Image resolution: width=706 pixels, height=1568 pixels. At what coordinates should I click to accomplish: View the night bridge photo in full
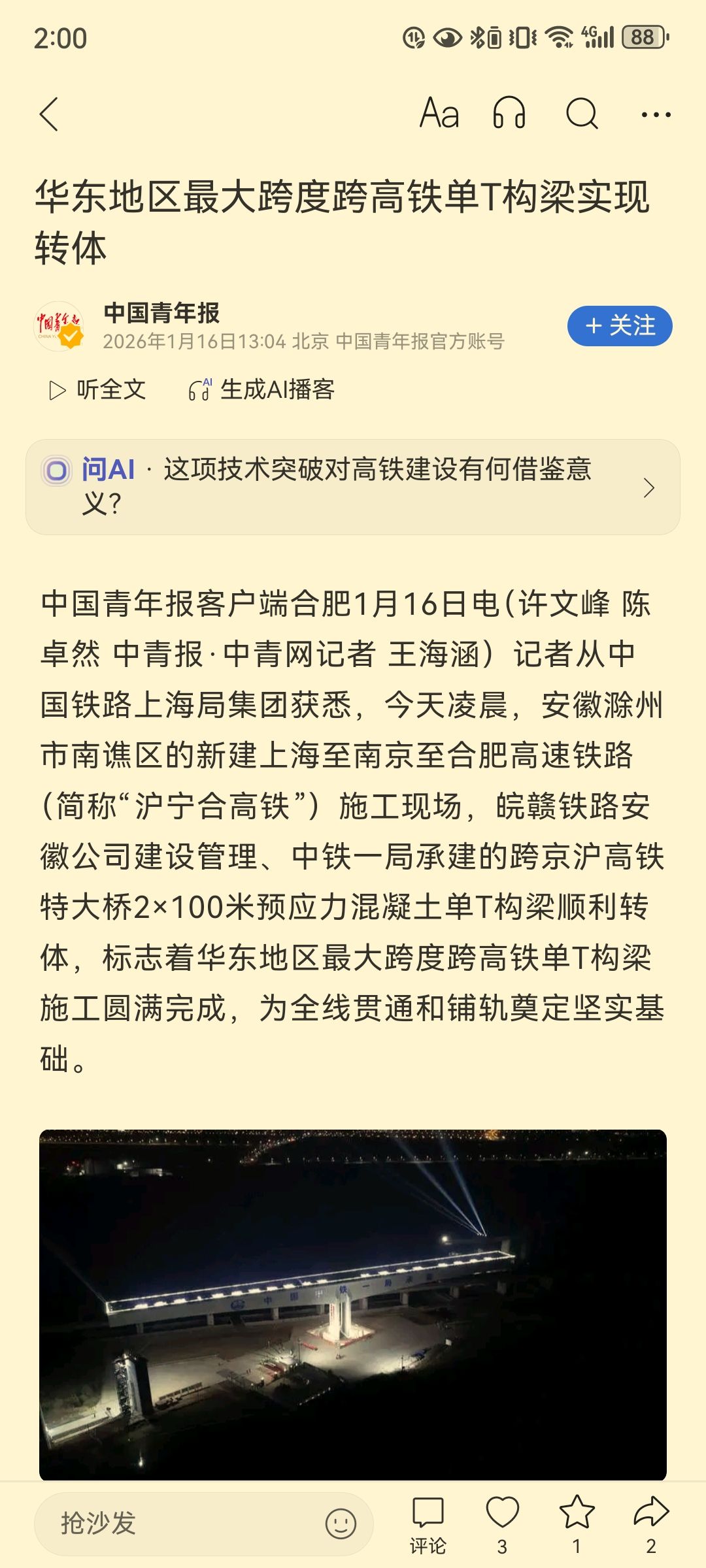[353, 1303]
